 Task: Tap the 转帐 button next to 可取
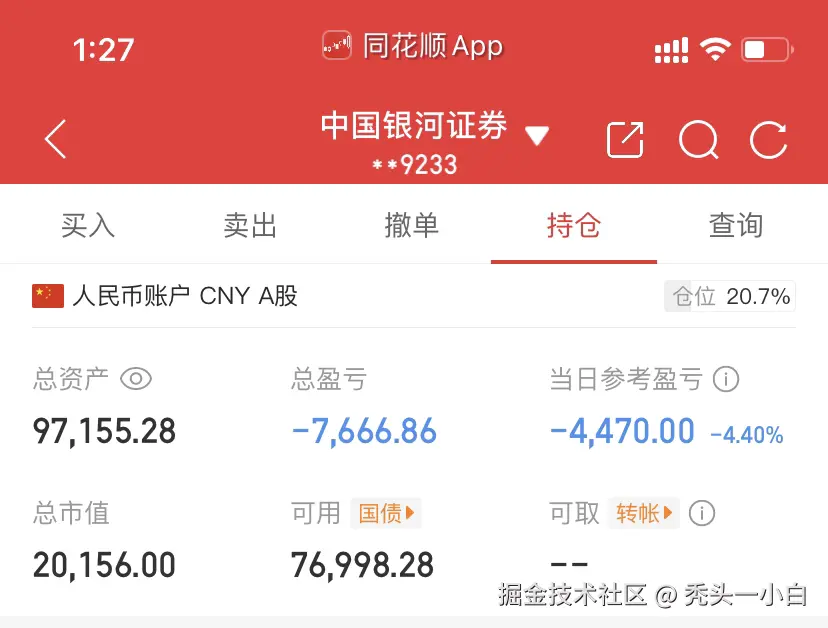tap(645, 514)
